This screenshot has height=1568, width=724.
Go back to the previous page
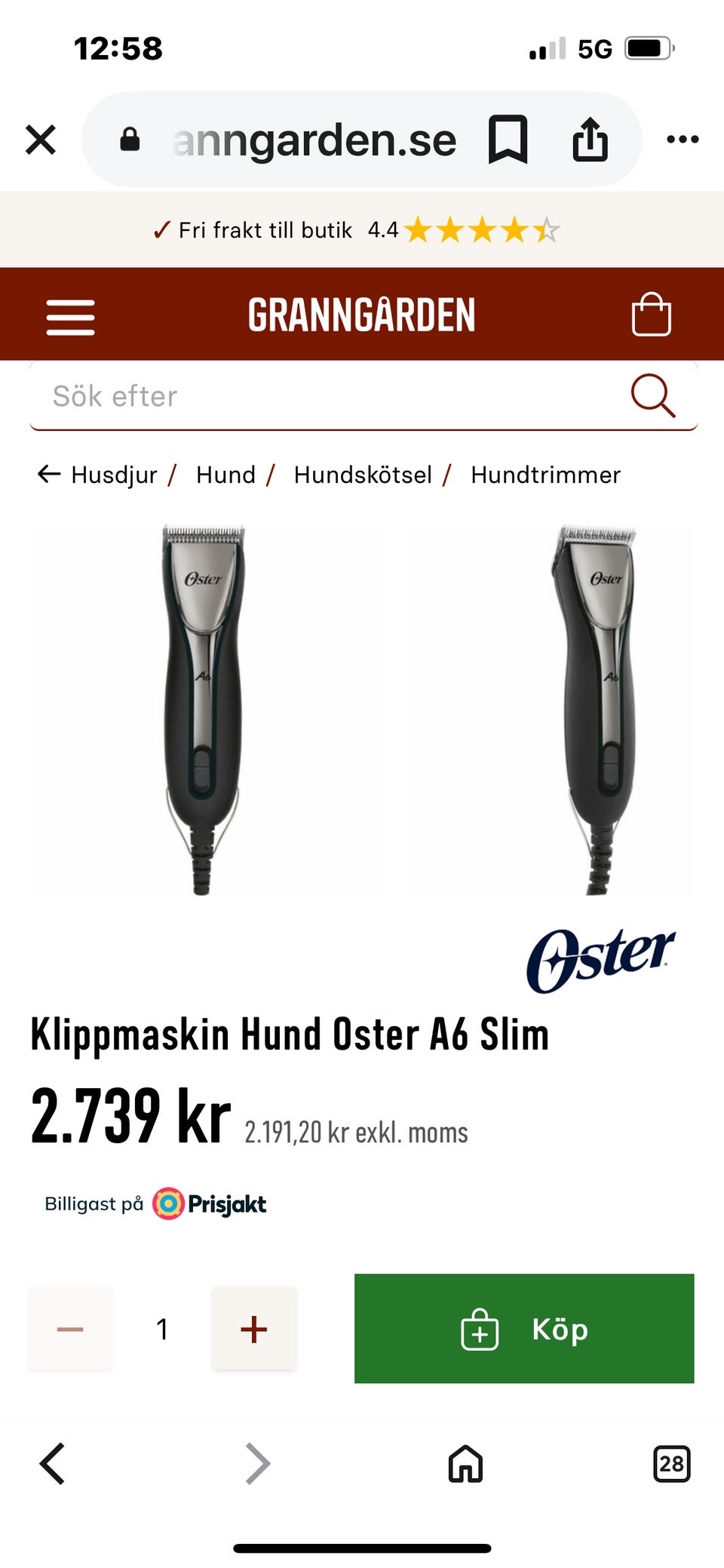coord(53,1464)
